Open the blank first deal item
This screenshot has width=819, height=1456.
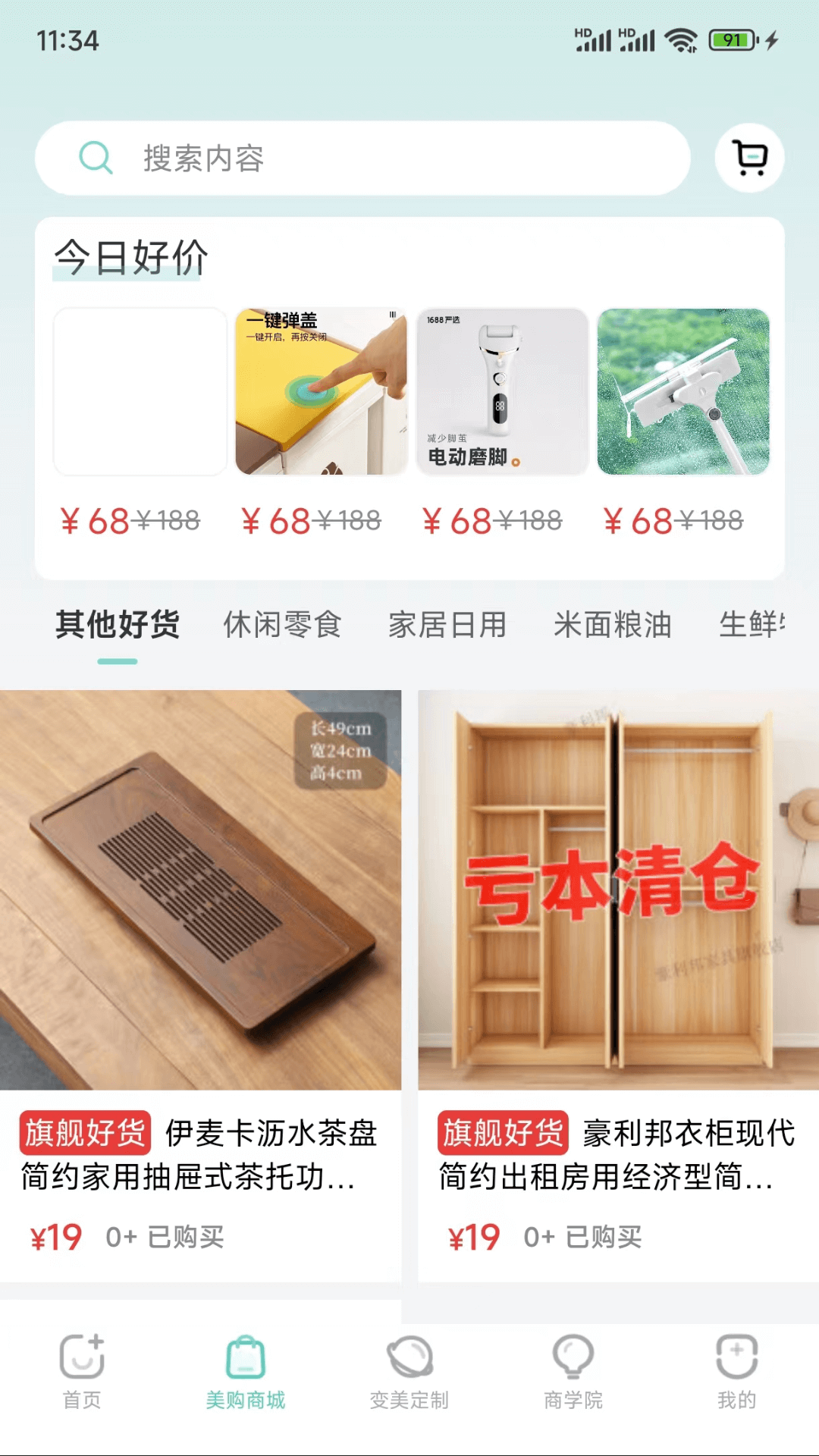140,391
